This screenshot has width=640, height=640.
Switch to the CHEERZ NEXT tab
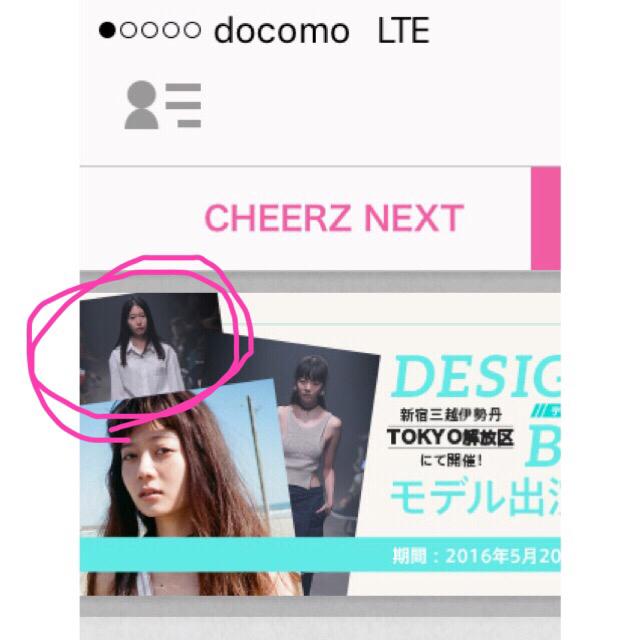tap(333, 218)
